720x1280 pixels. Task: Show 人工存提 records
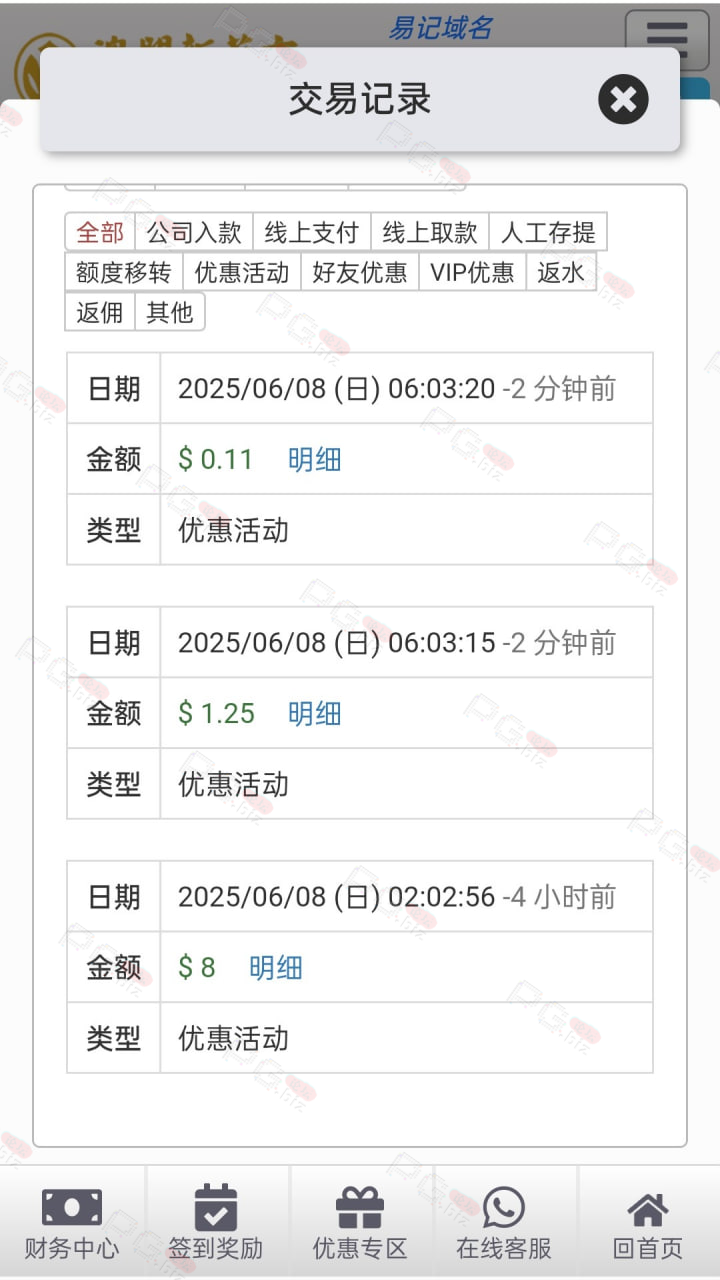click(x=548, y=233)
